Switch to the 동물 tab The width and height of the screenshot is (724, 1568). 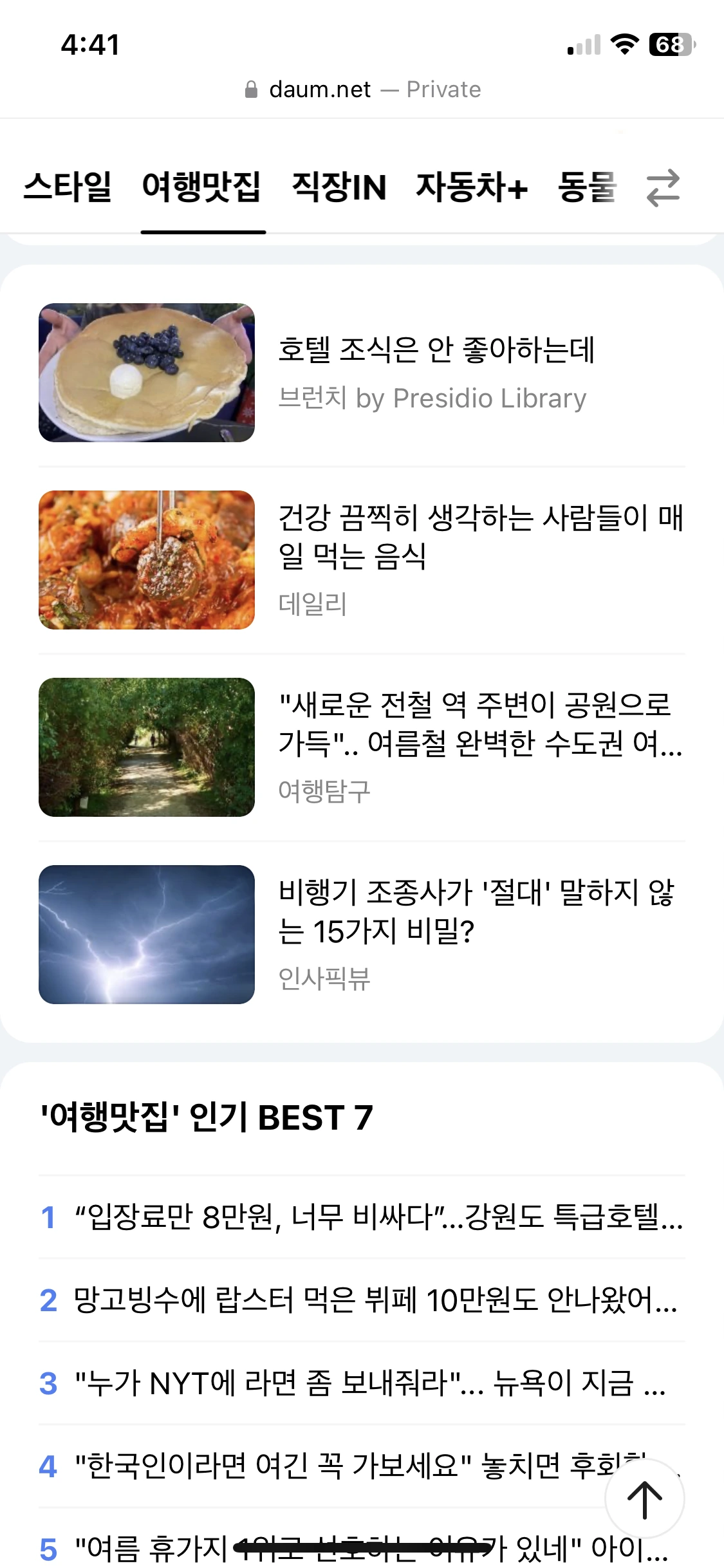[587, 187]
